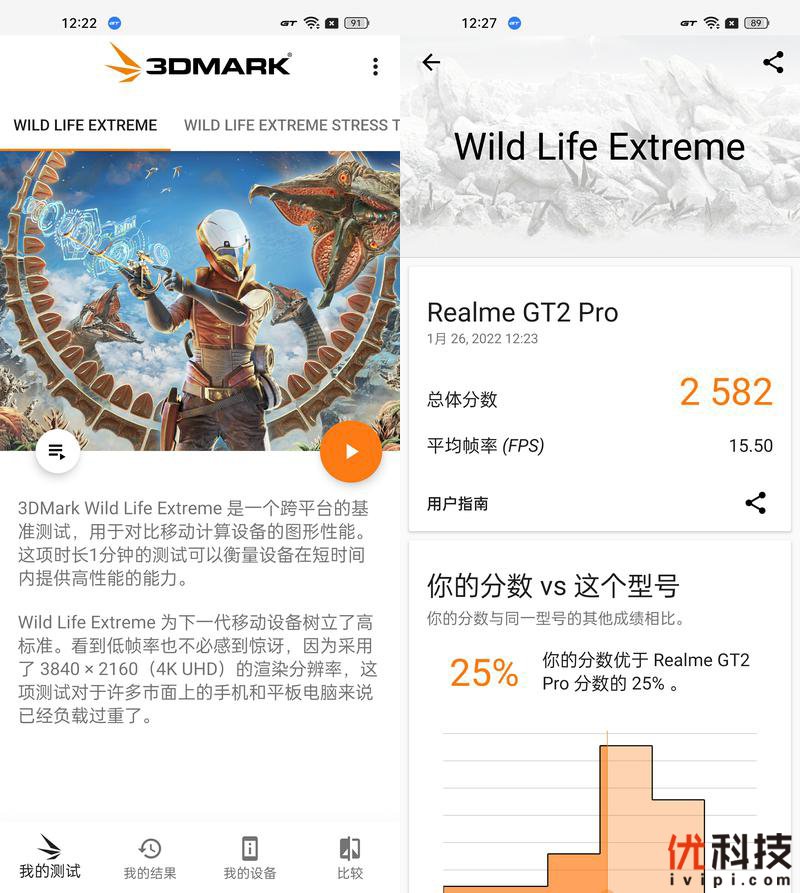Image resolution: width=800 pixels, height=893 pixels.
Task: Select the Wild Life Extreme tab
Action: coord(85,125)
